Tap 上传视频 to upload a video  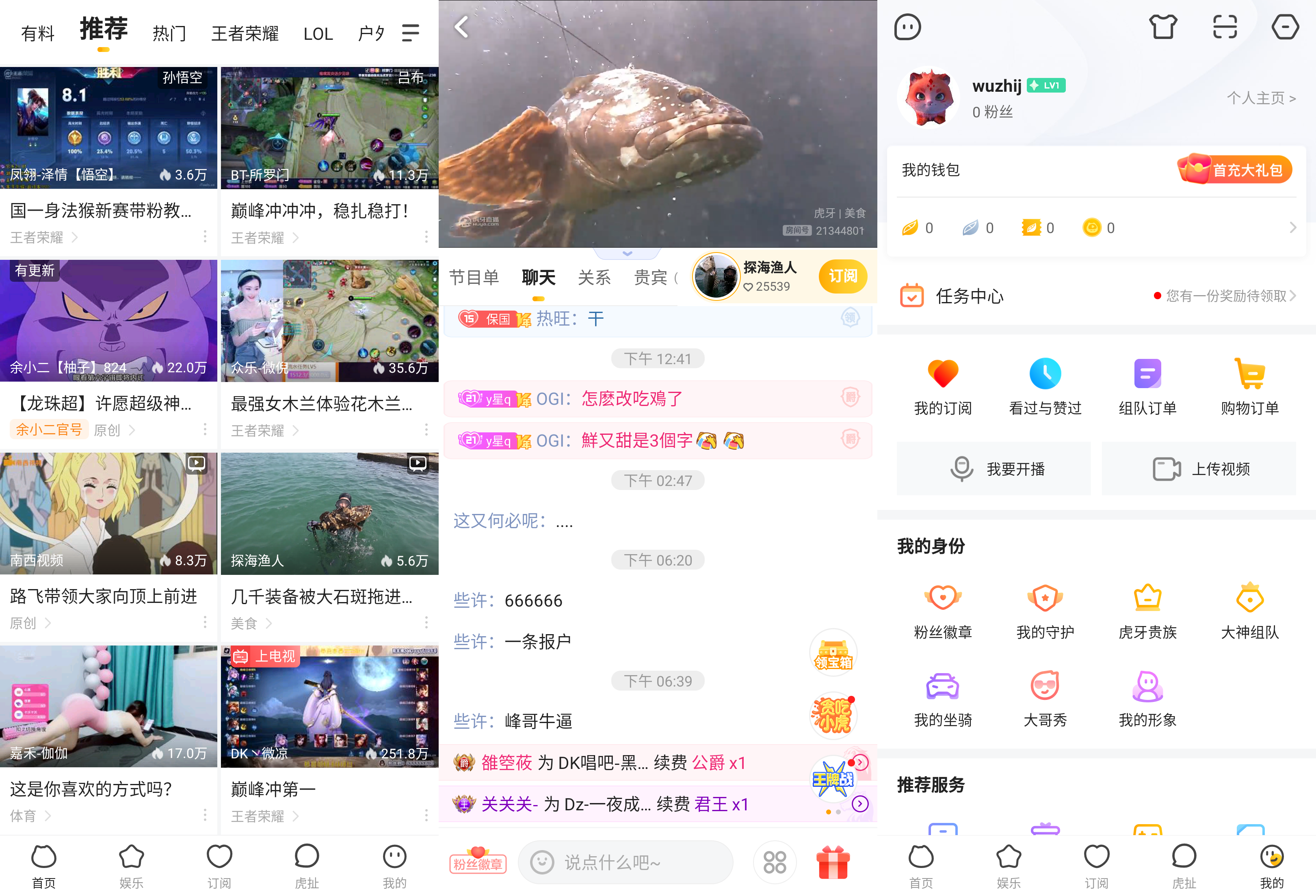click(x=1199, y=469)
